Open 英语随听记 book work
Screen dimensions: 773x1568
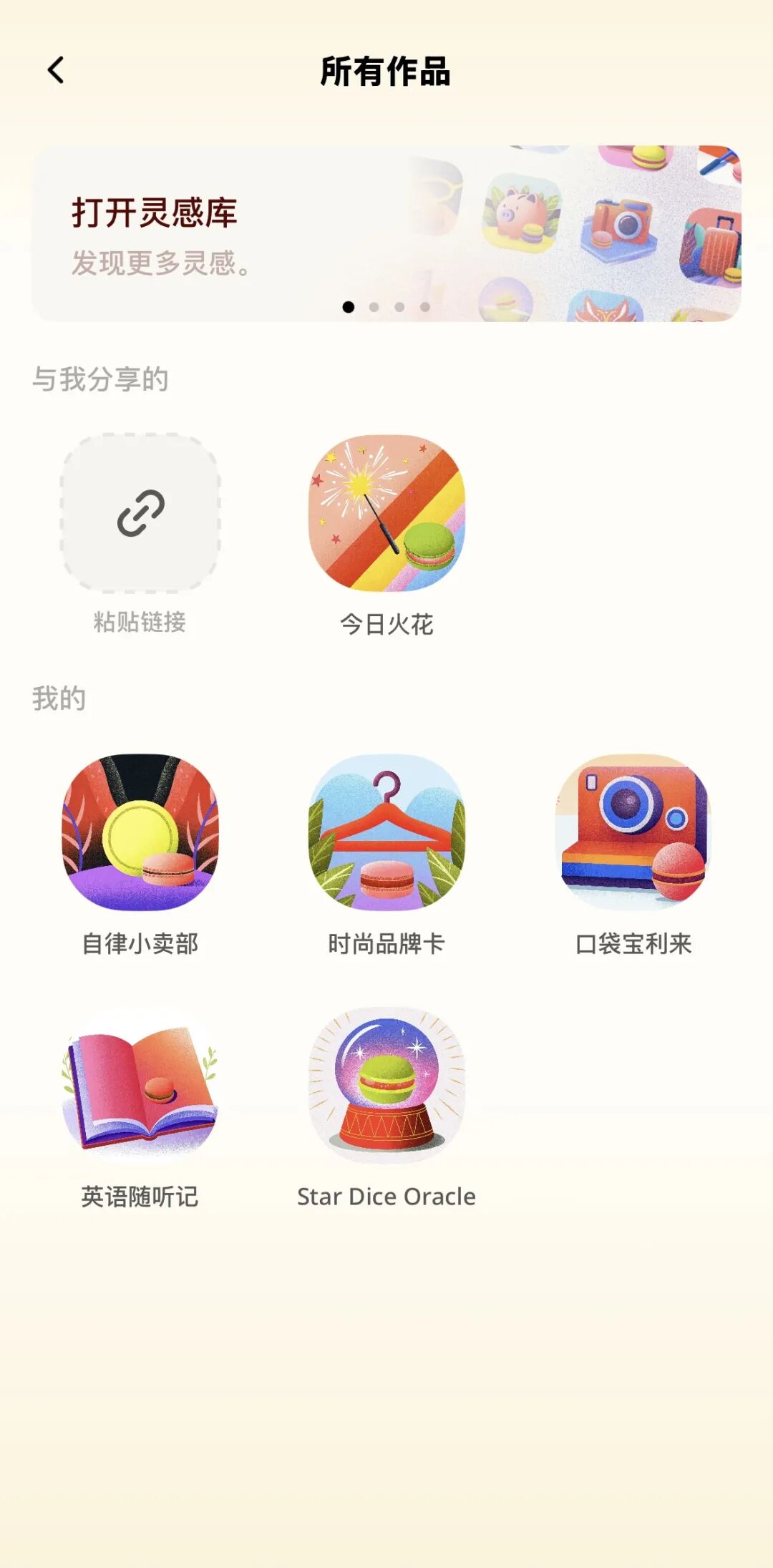pos(140,1085)
